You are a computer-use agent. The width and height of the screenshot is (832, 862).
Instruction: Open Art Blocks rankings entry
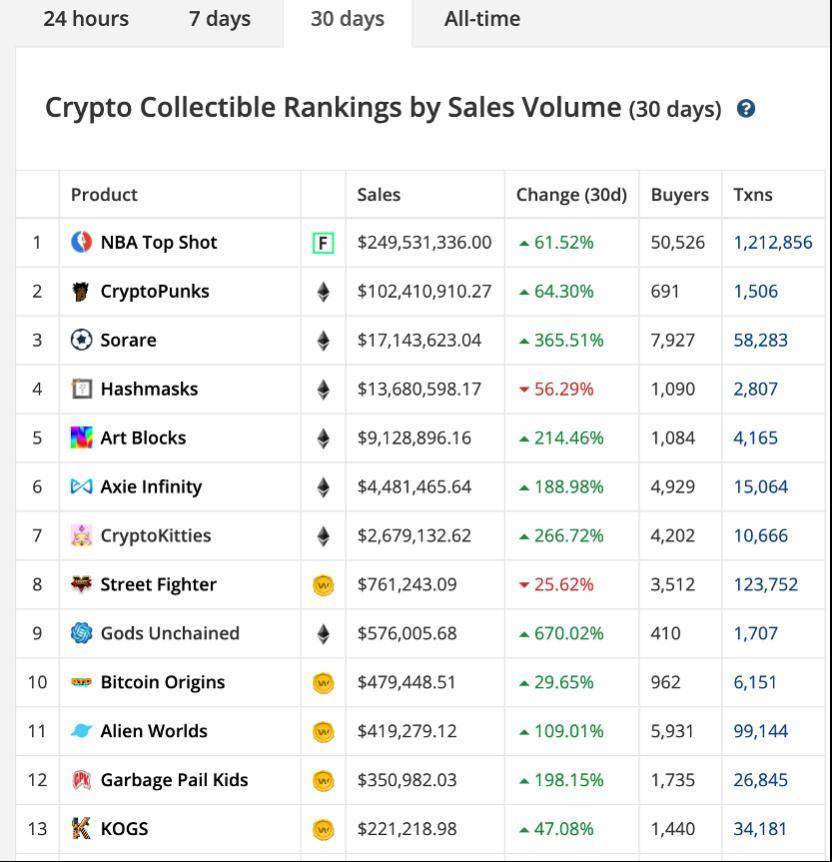click(143, 438)
